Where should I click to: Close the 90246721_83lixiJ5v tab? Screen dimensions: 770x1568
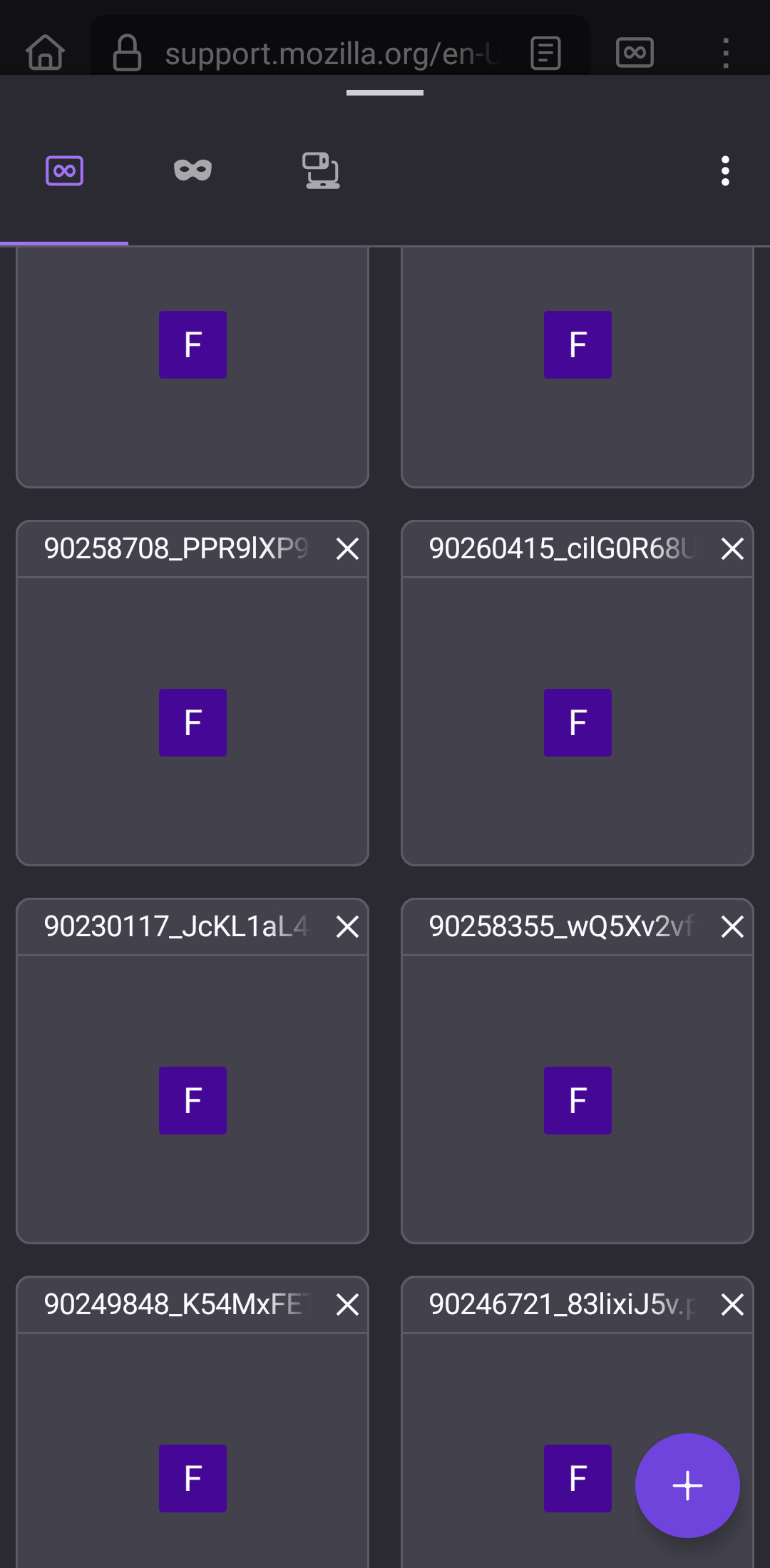point(732,1305)
